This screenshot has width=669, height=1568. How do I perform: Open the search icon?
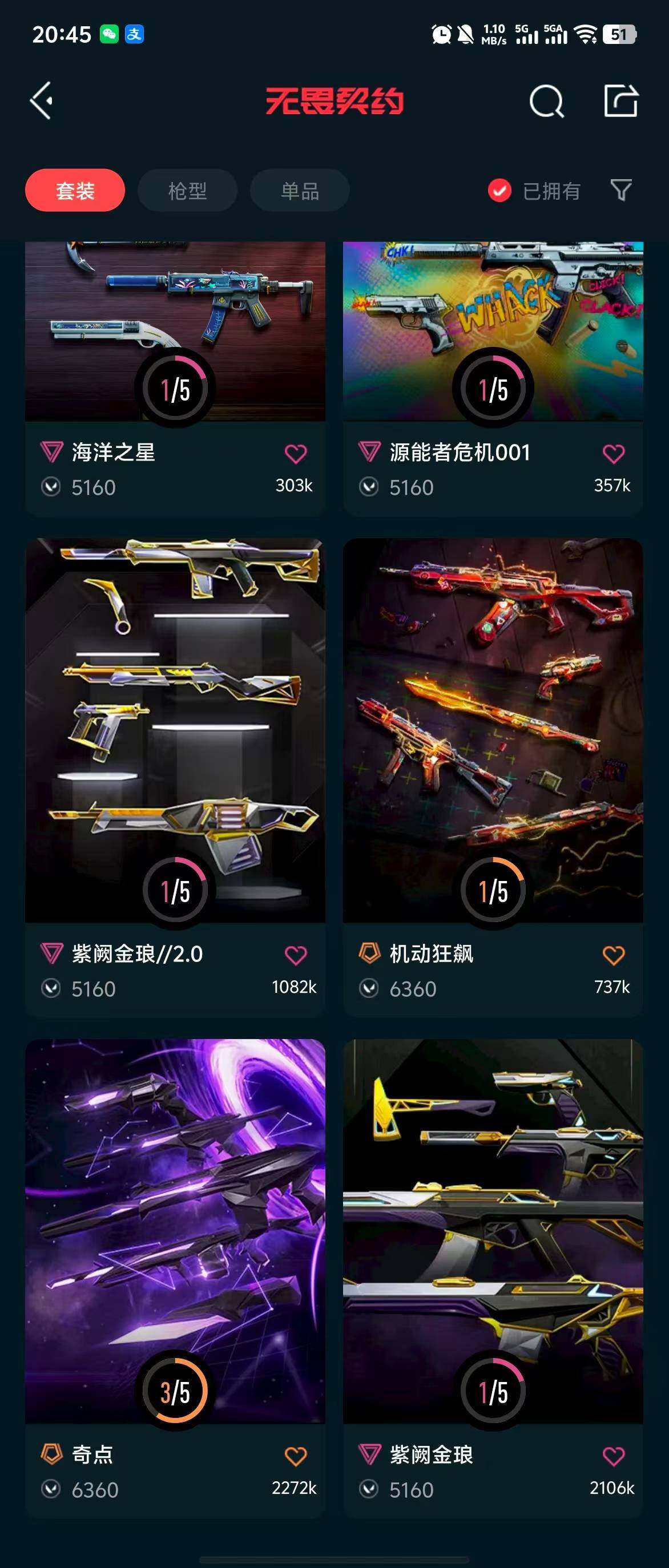point(546,101)
